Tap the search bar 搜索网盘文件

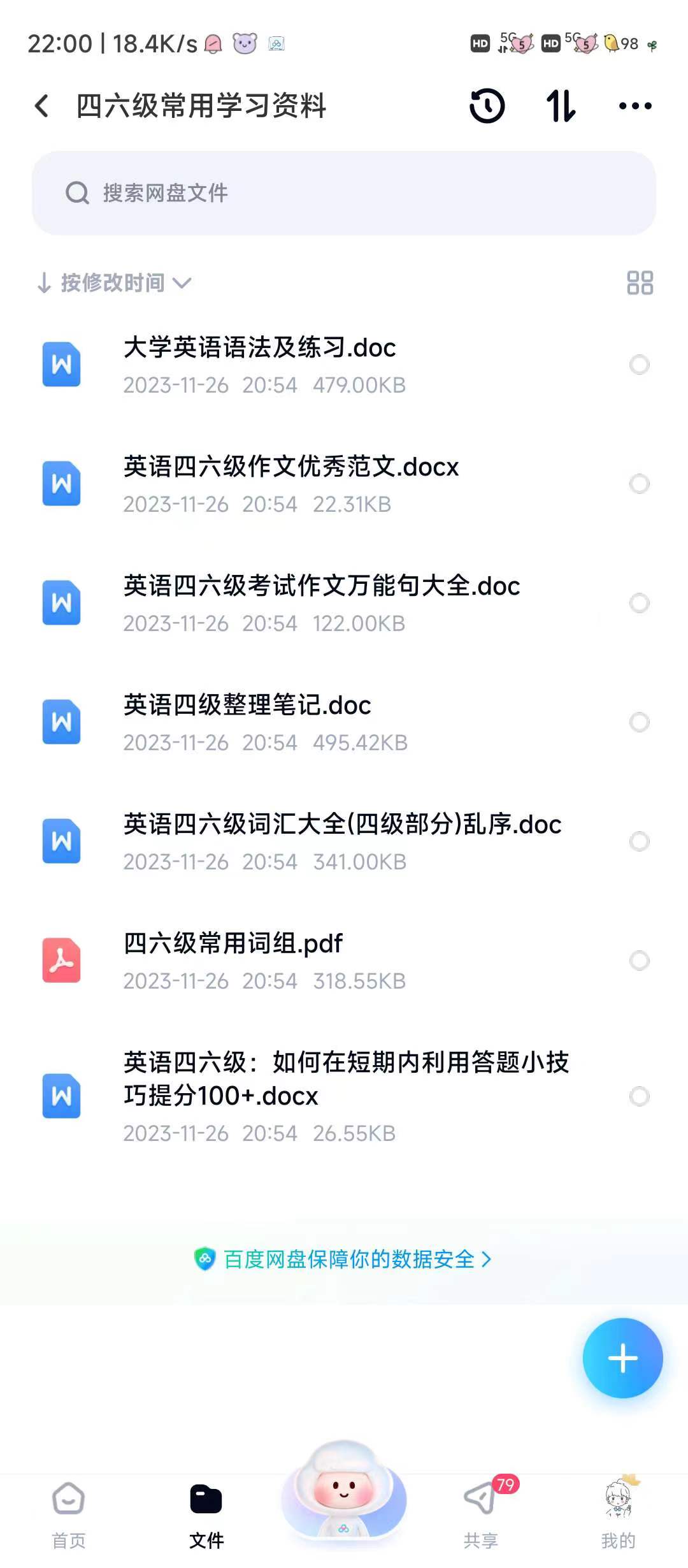[x=344, y=193]
